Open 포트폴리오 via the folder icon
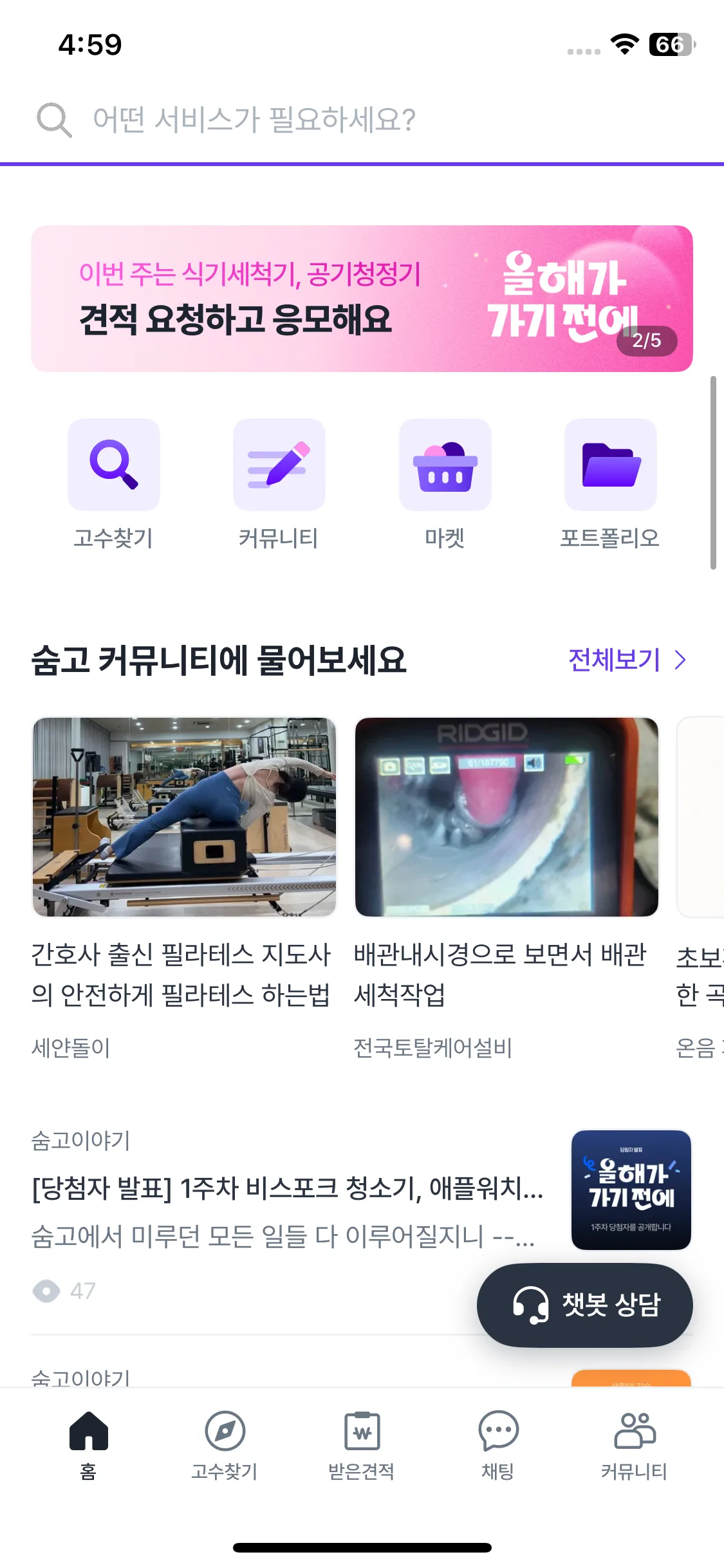The height and width of the screenshot is (1568, 724). [x=610, y=465]
